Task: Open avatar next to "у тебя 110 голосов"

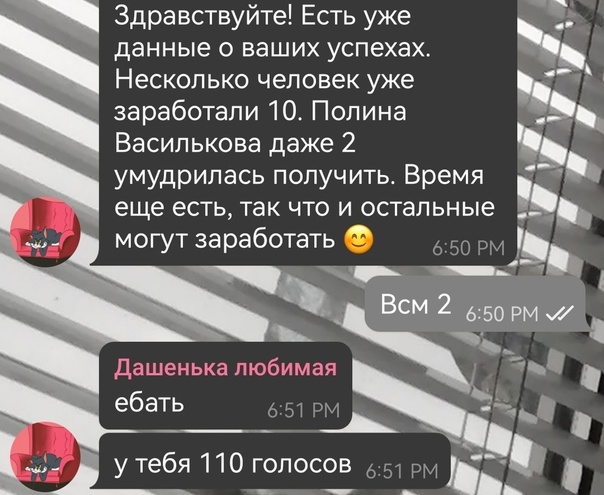Action: coord(42,455)
